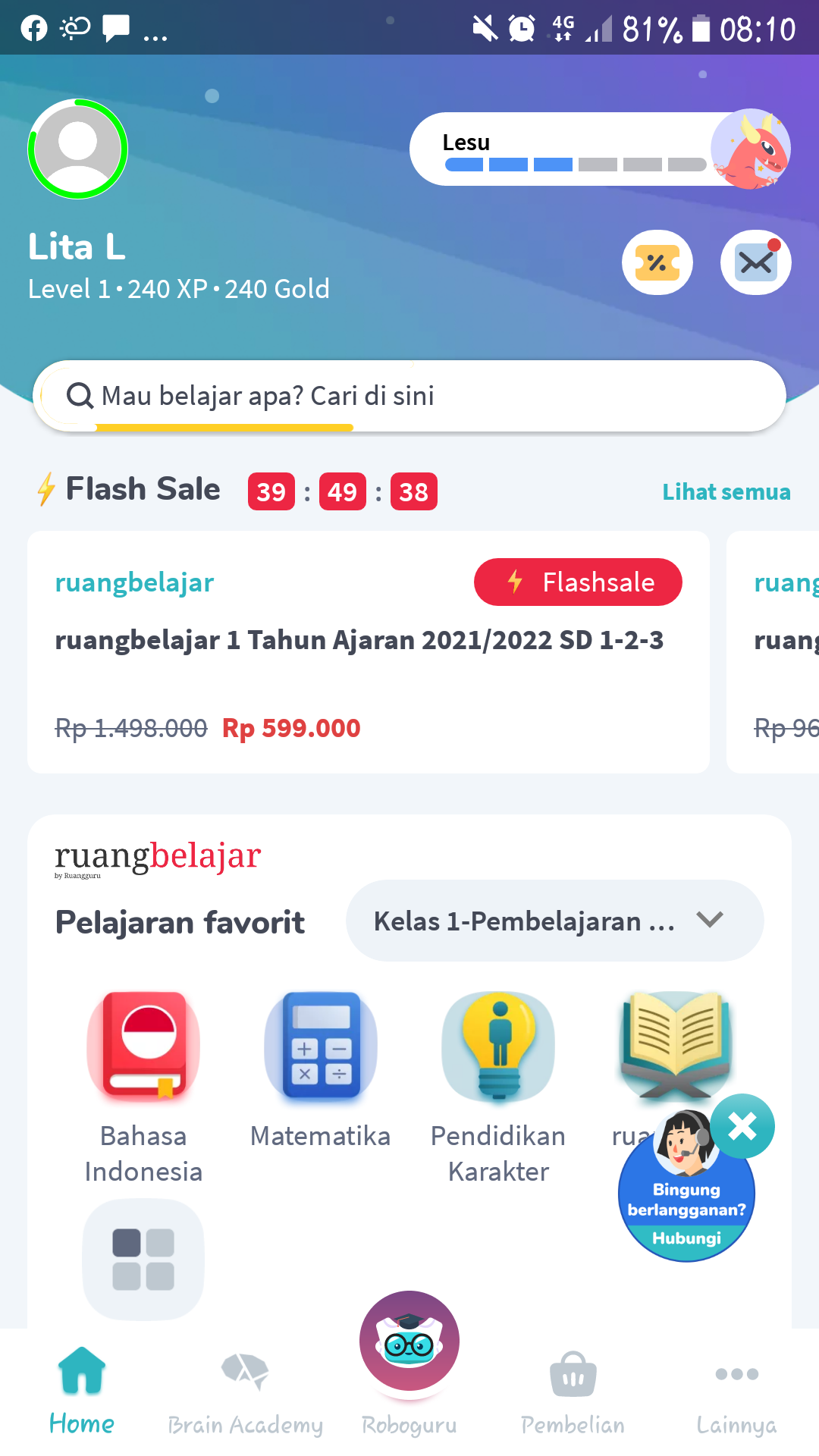Open Pendidikan Karakter lessons
The height and width of the screenshot is (1456, 819).
tap(497, 1047)
